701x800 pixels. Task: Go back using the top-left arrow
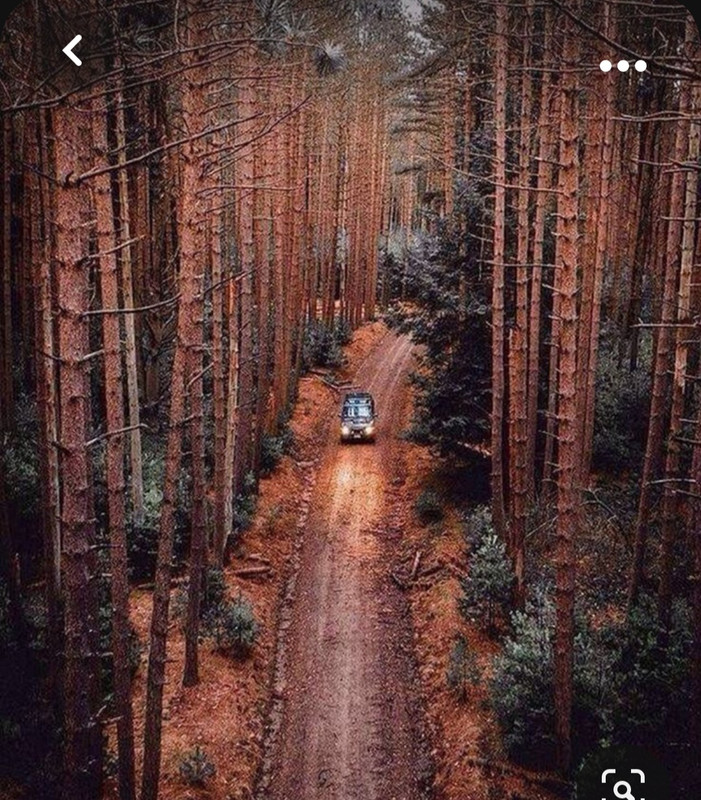click(x=72, y=50)
